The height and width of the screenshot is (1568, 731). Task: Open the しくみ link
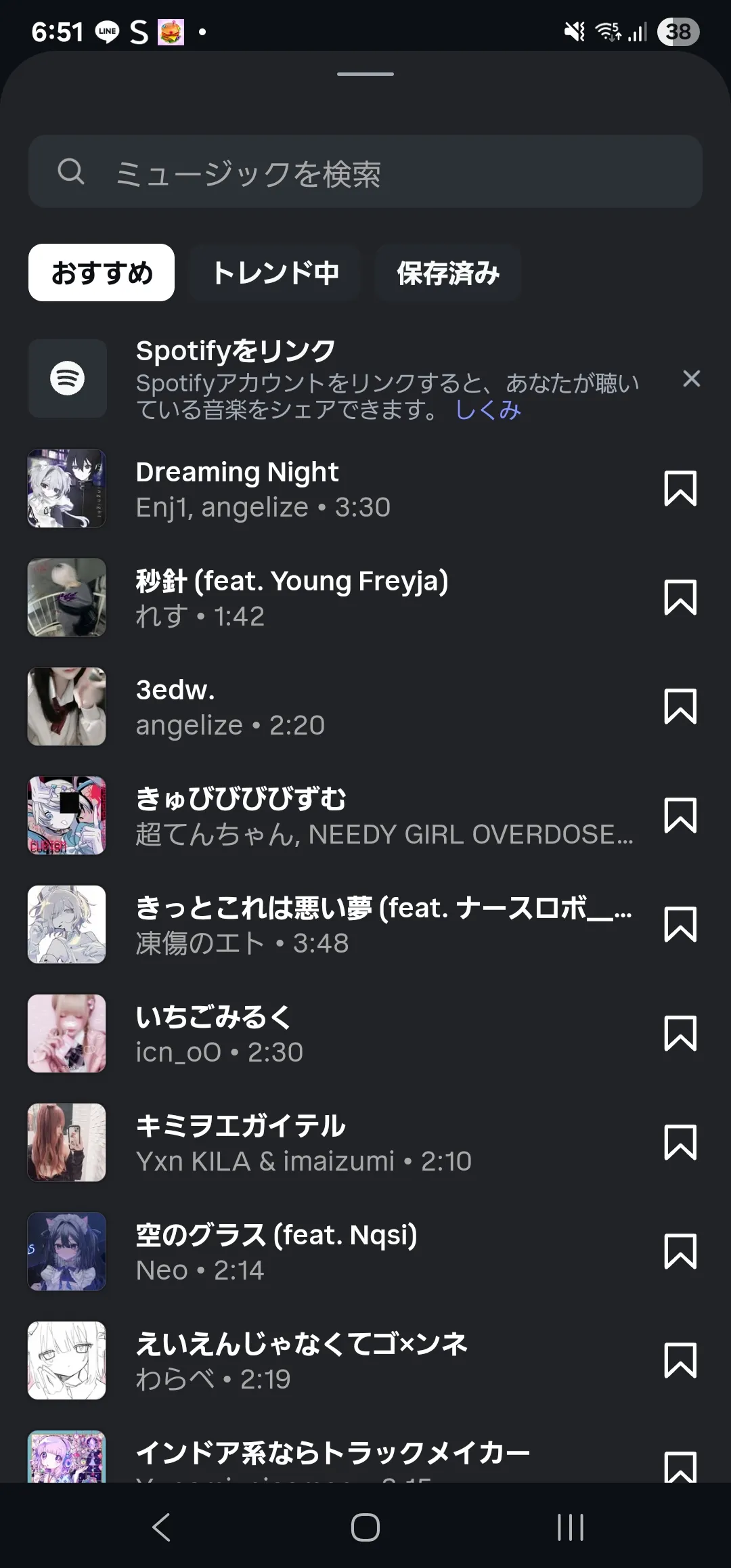tap(488, 410)
